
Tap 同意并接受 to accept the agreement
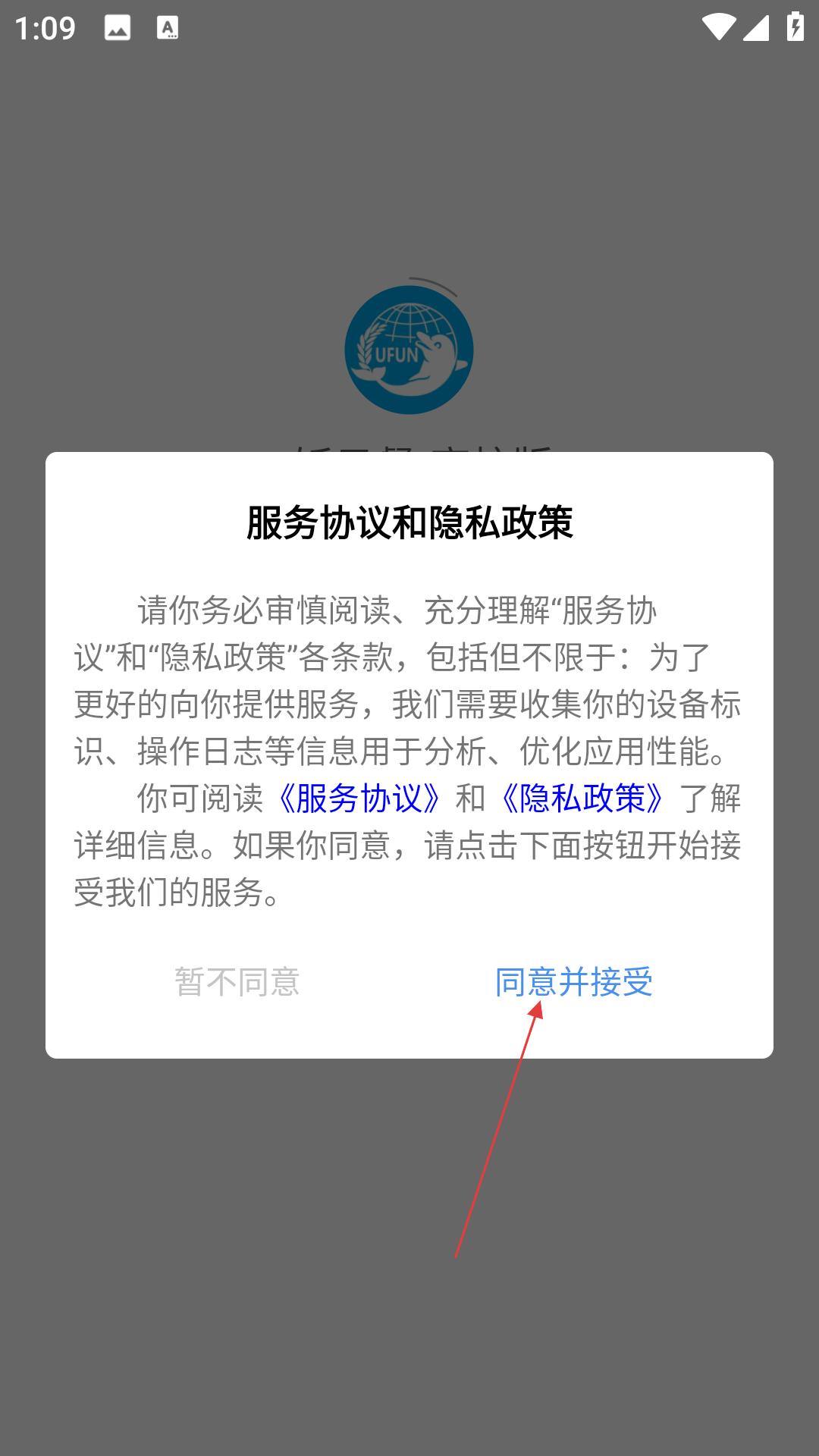coord(573,982)
